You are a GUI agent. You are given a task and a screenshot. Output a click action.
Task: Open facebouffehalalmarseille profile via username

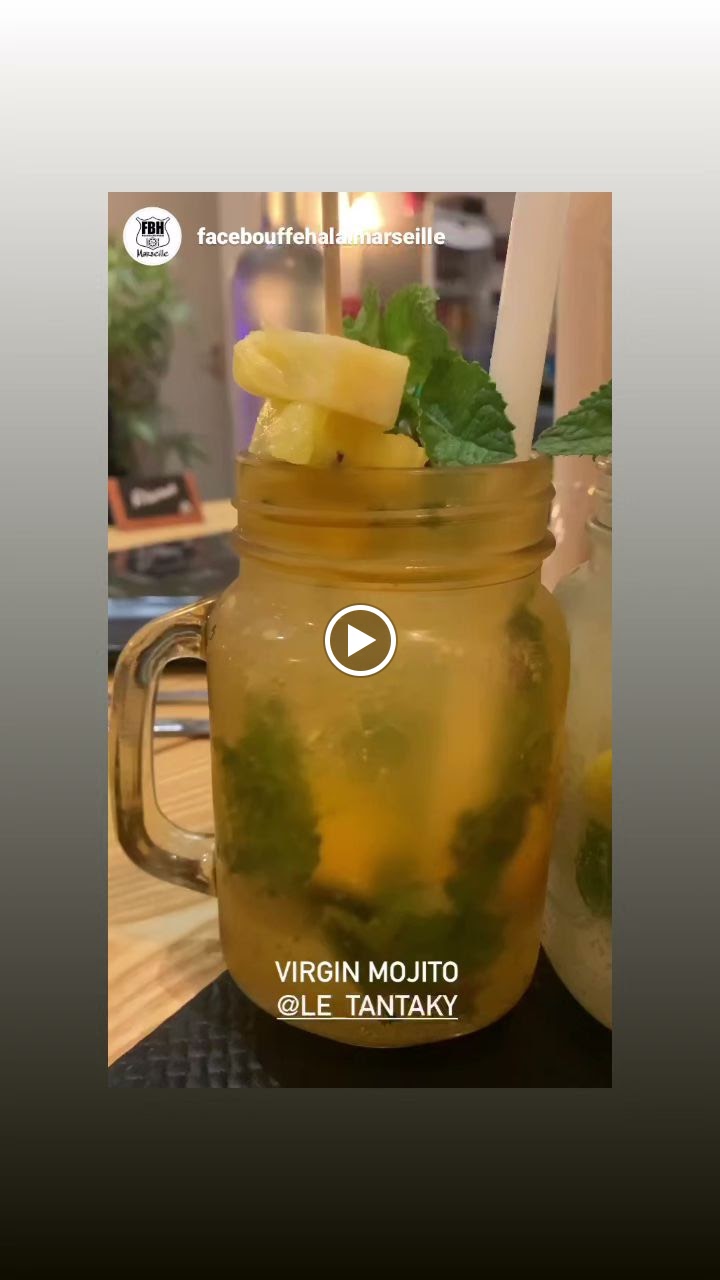click(x=320, y=236)
